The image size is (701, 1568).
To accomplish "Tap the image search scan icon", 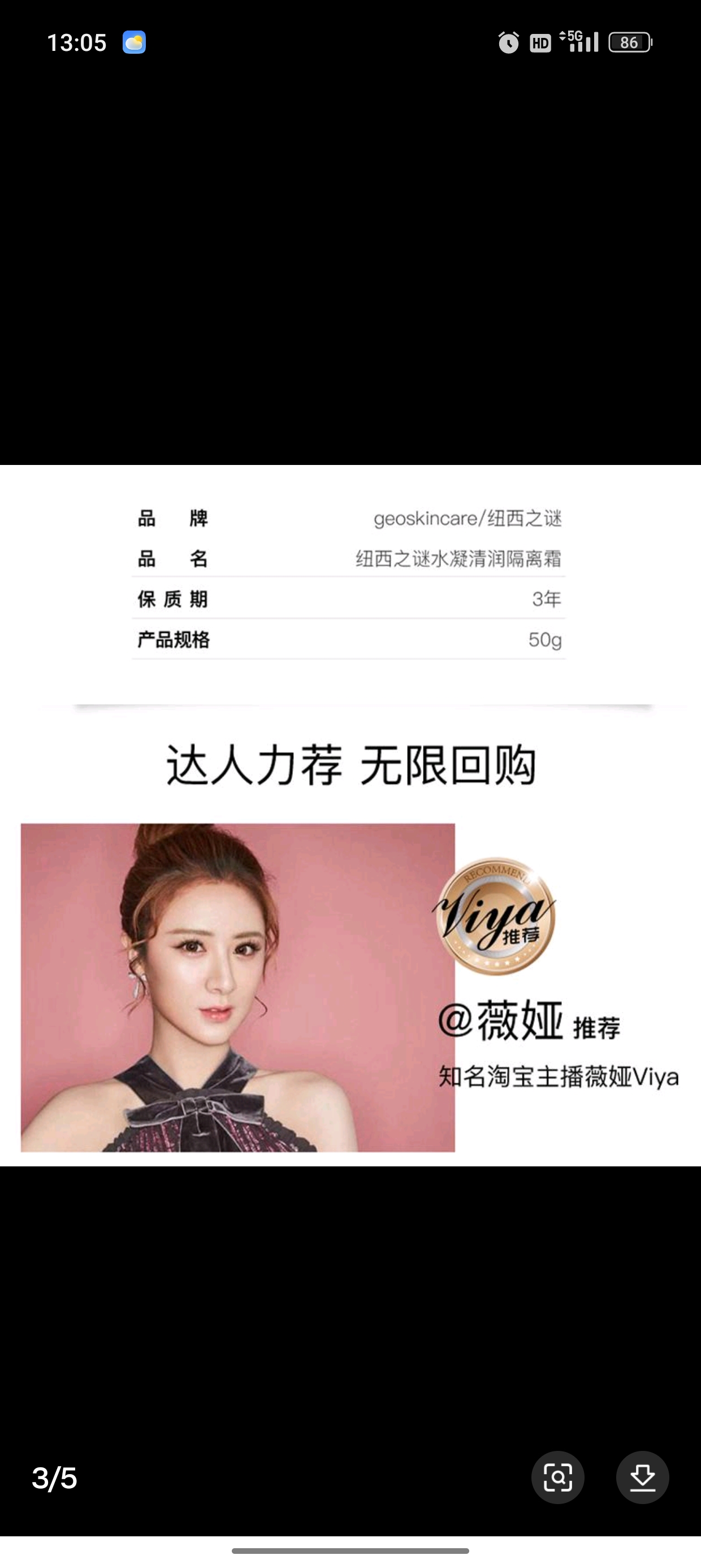I will 557,1477.
